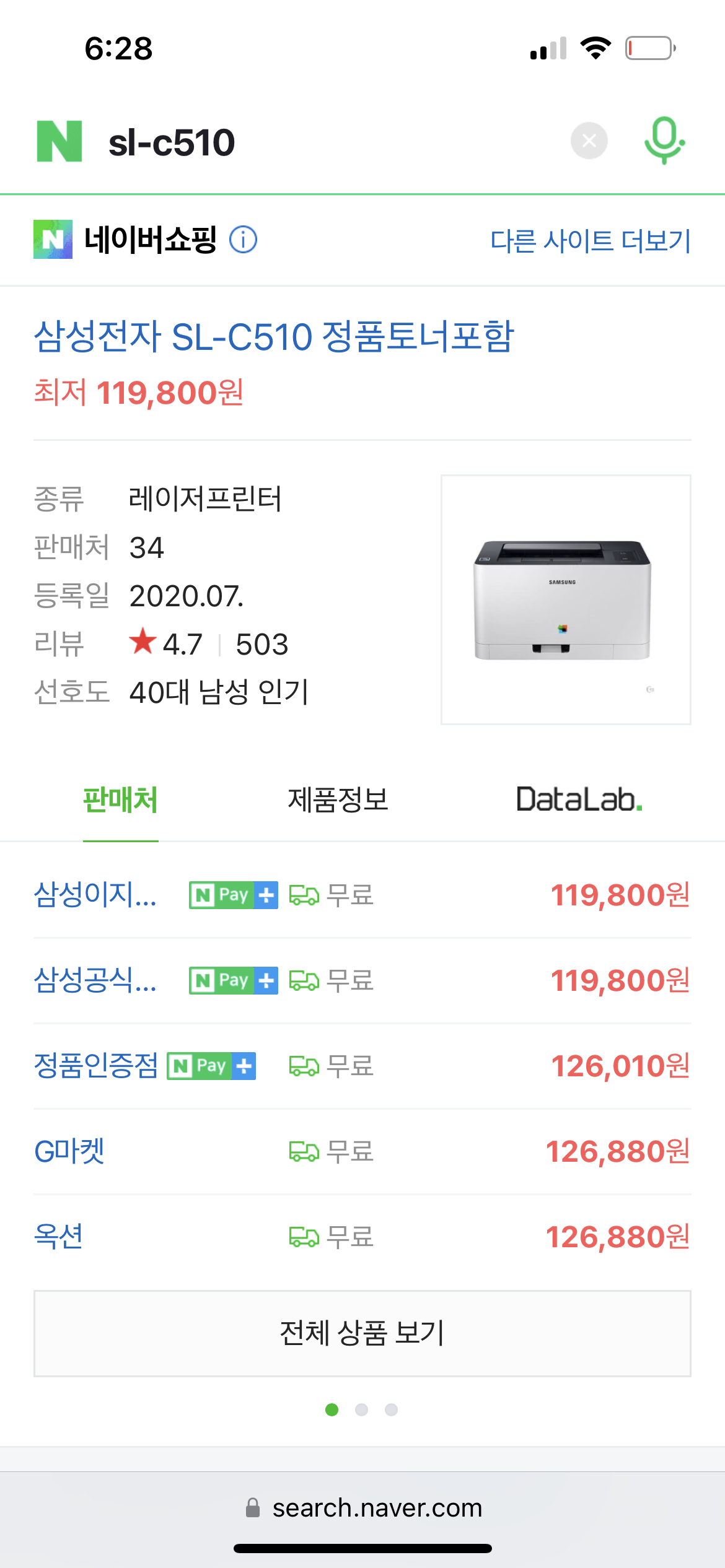The height and width of the screenshot is (1568, 725).
Task: Select the 판매처 tab
Action: pyautogui.click(x=121, y=801)
